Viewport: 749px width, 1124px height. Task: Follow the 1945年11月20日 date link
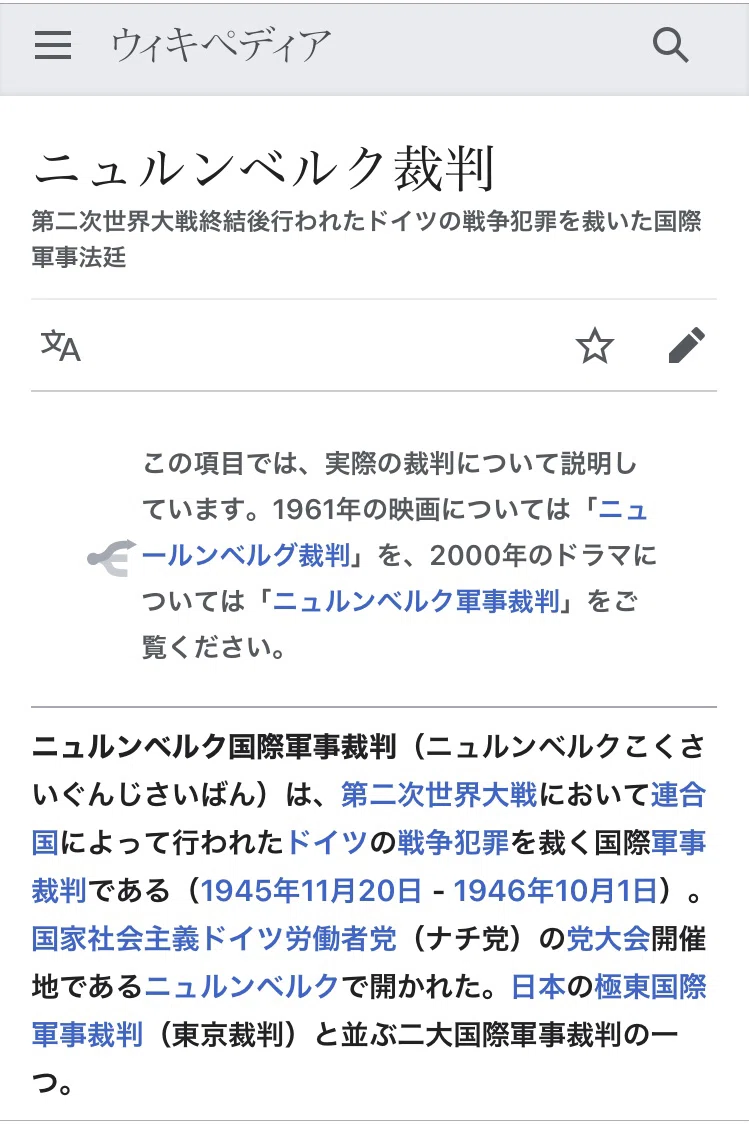click(310, 891)
